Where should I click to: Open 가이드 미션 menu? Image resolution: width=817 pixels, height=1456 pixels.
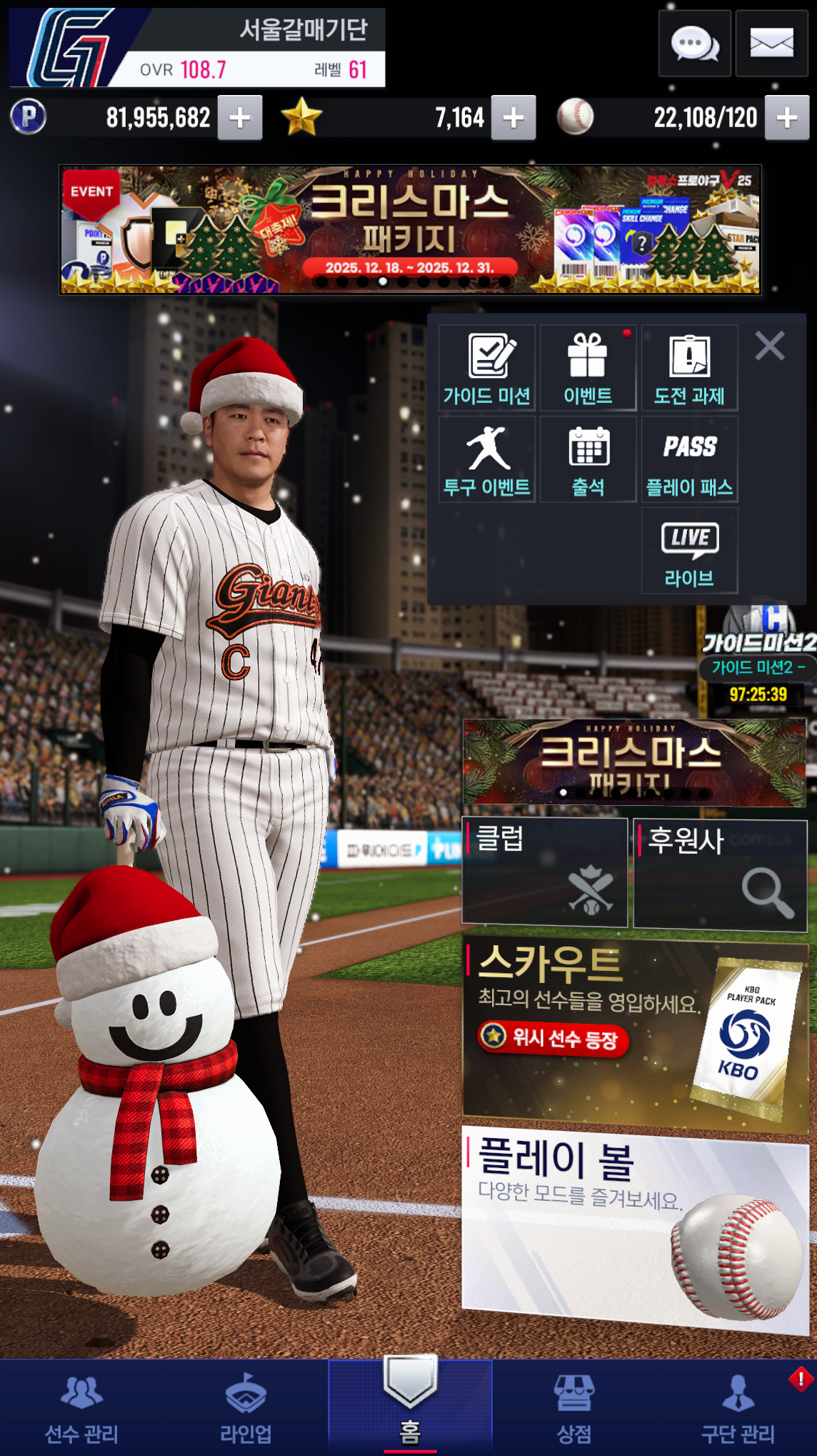click(487, 369)
